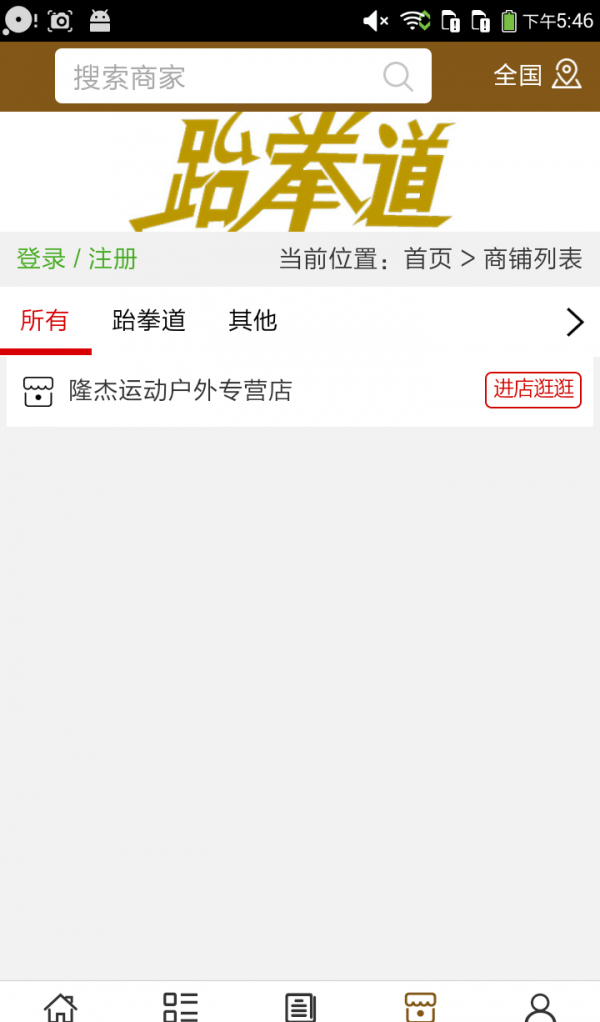Open the category list bottom tab
600x1022 pixels.
pyautogui.click(x=180, y=1005)
